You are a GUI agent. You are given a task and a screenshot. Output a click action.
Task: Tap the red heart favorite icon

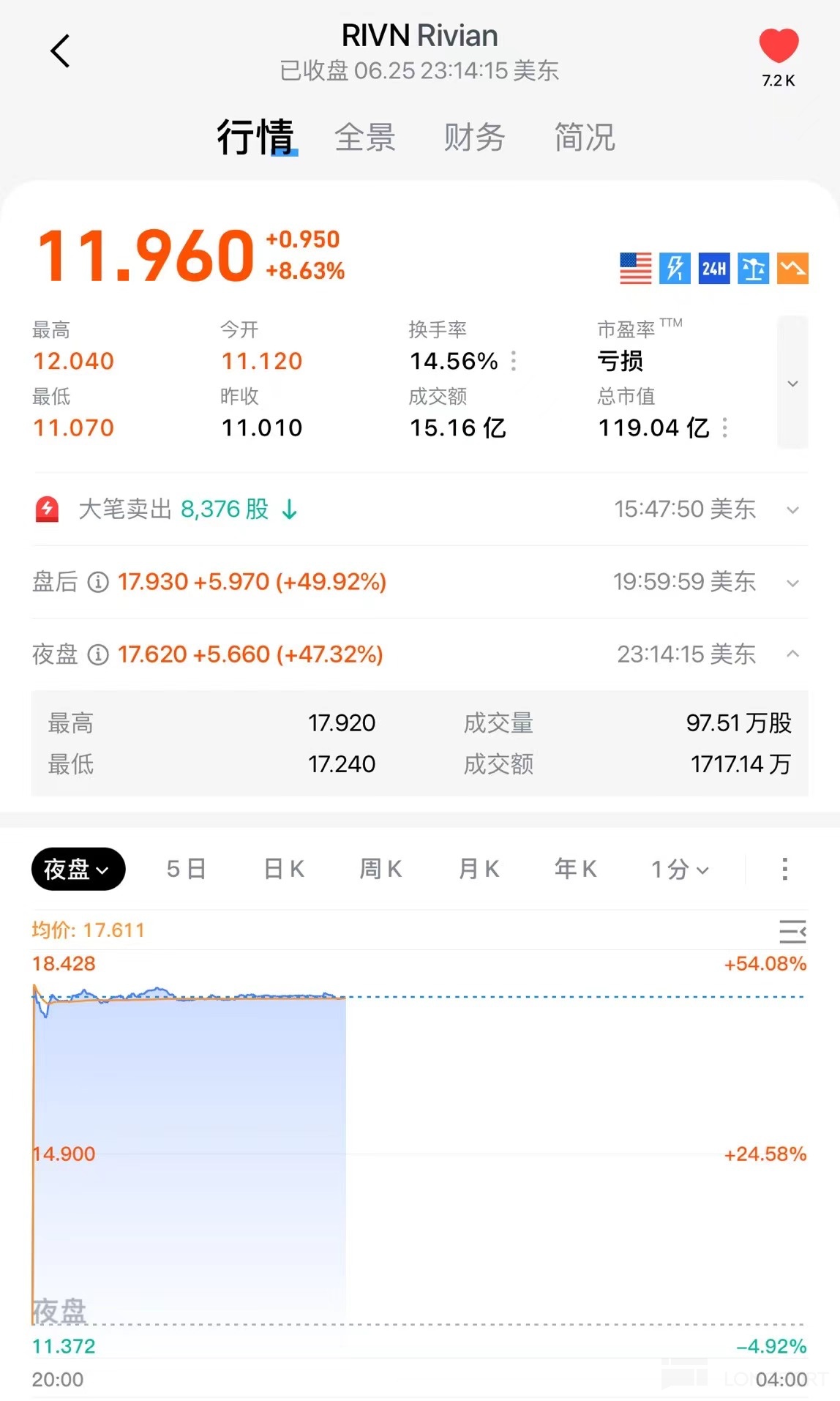pyautogui.click(x=778, y=46)
